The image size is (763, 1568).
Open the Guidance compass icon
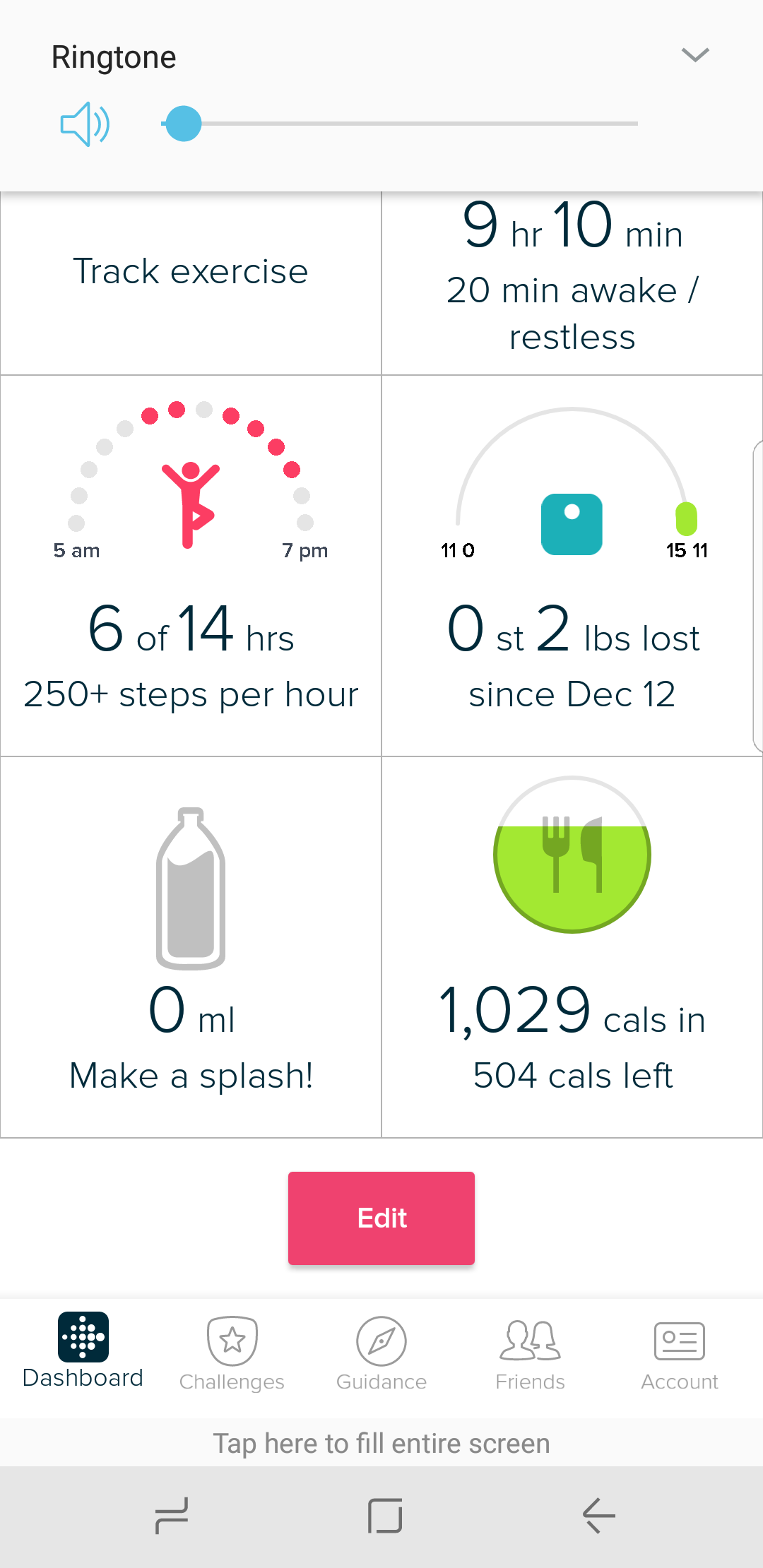pyautogui.click(x=381, y=1340)
